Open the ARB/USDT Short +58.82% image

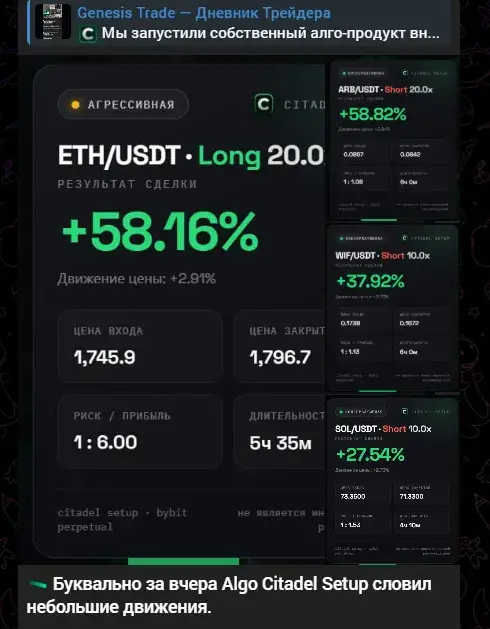click(392, 138)
